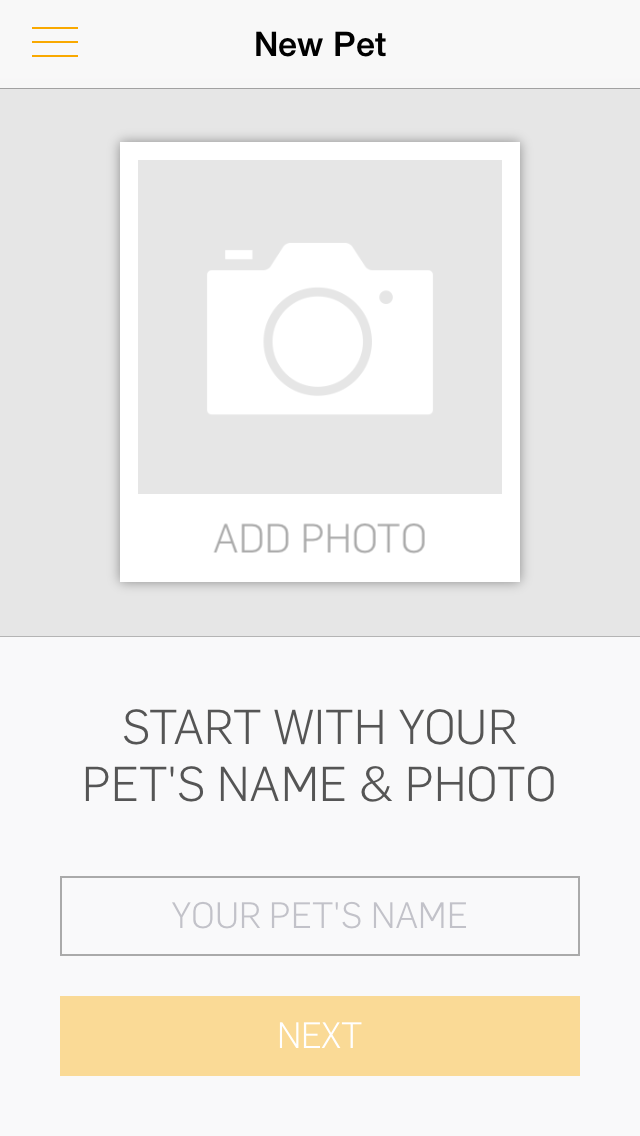Open the hamburger drawer menu
Screen dimensions: 640x1136
pyautogui.click(x=55, y=42)
